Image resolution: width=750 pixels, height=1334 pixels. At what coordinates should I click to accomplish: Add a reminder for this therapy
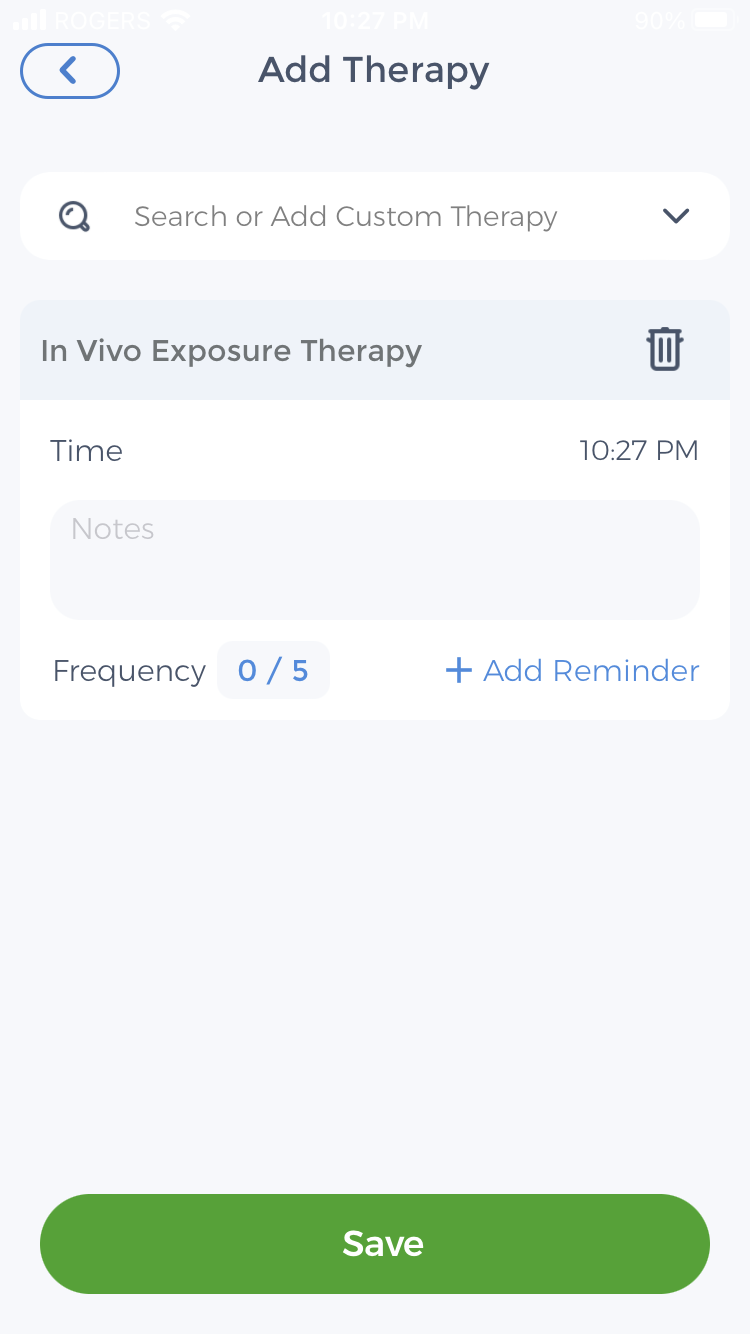pos(572,670)
